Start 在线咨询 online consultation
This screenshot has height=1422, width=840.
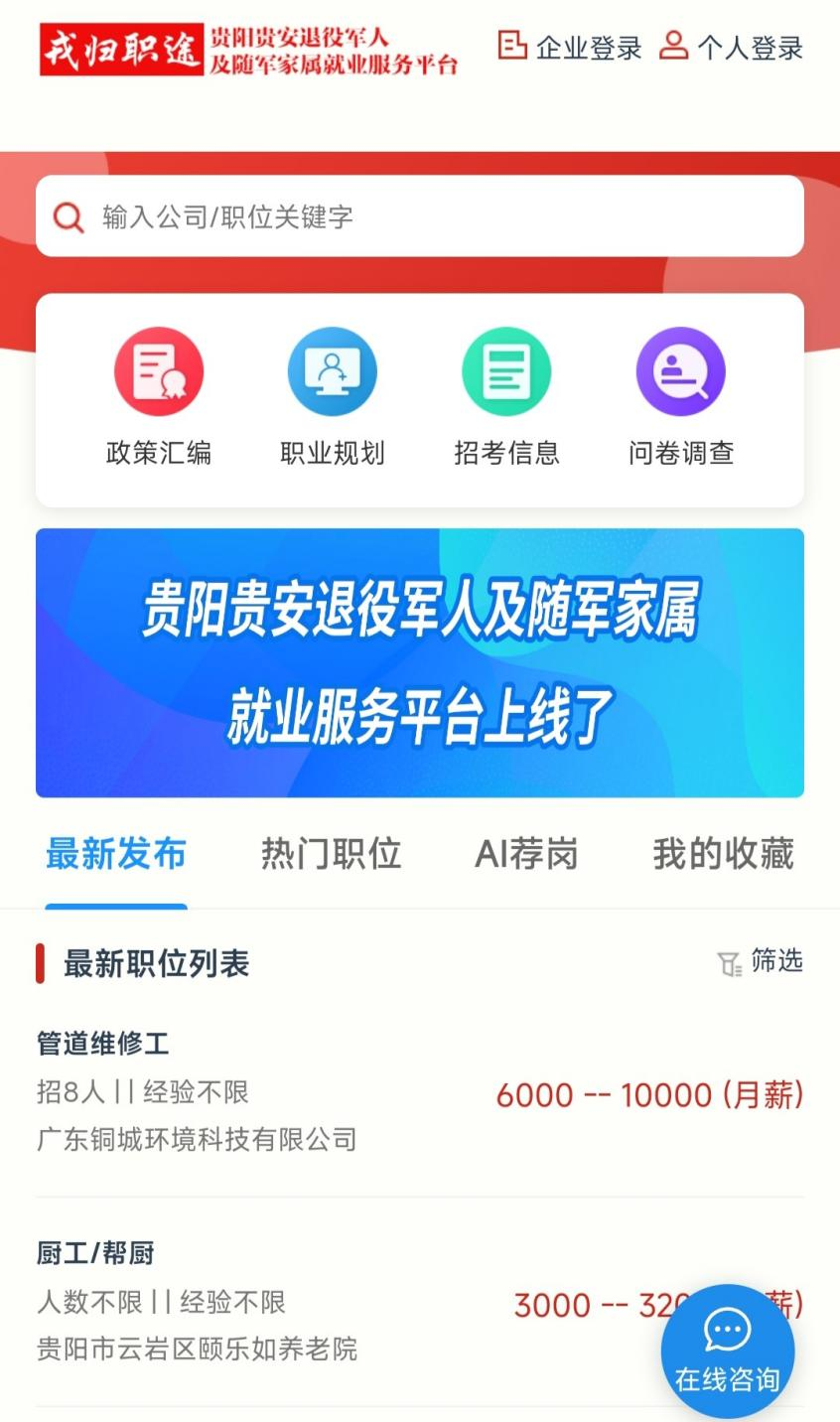tap(728, 1351)
